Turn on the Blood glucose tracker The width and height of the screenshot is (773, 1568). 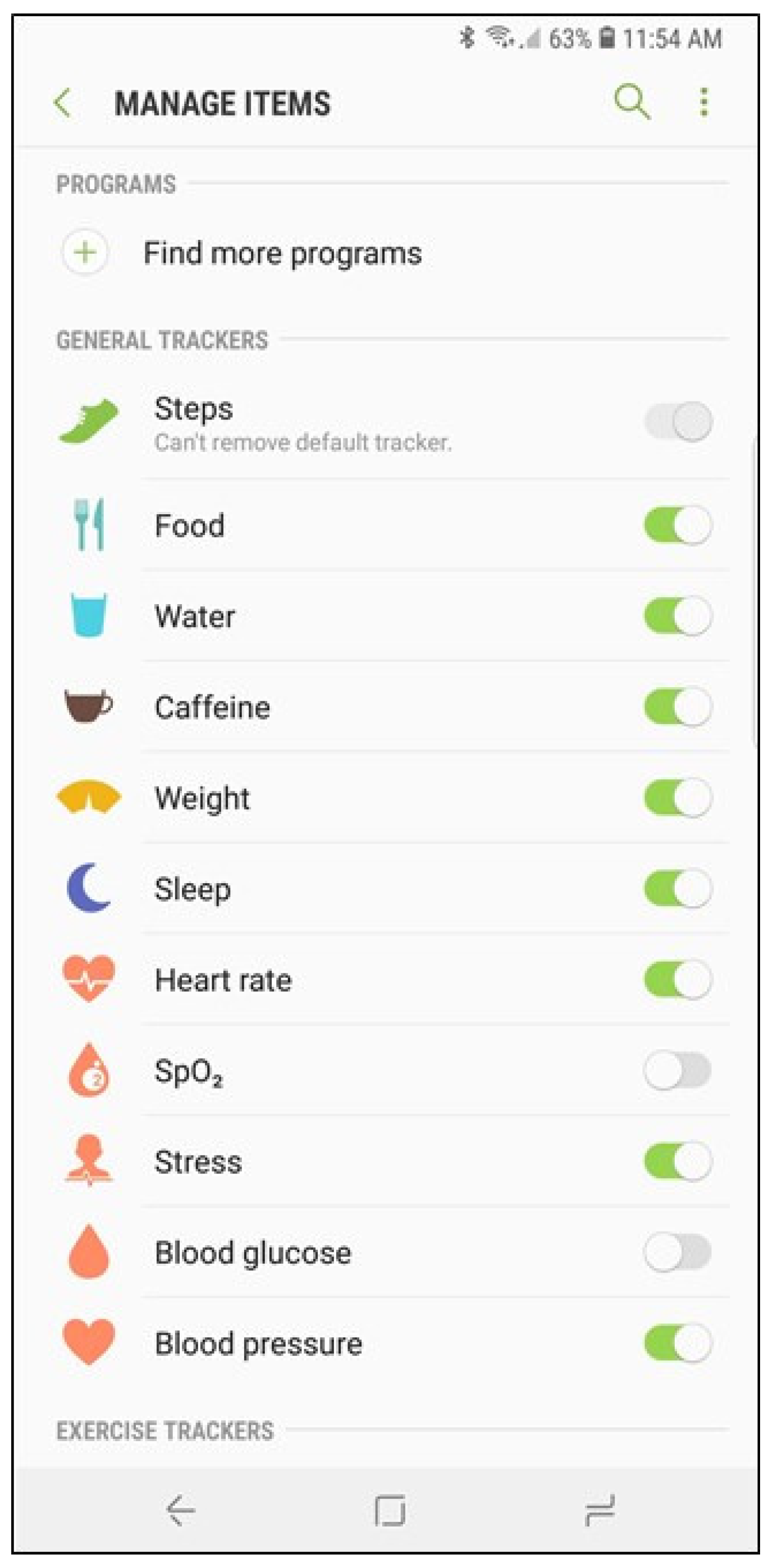click(678, 1252)
